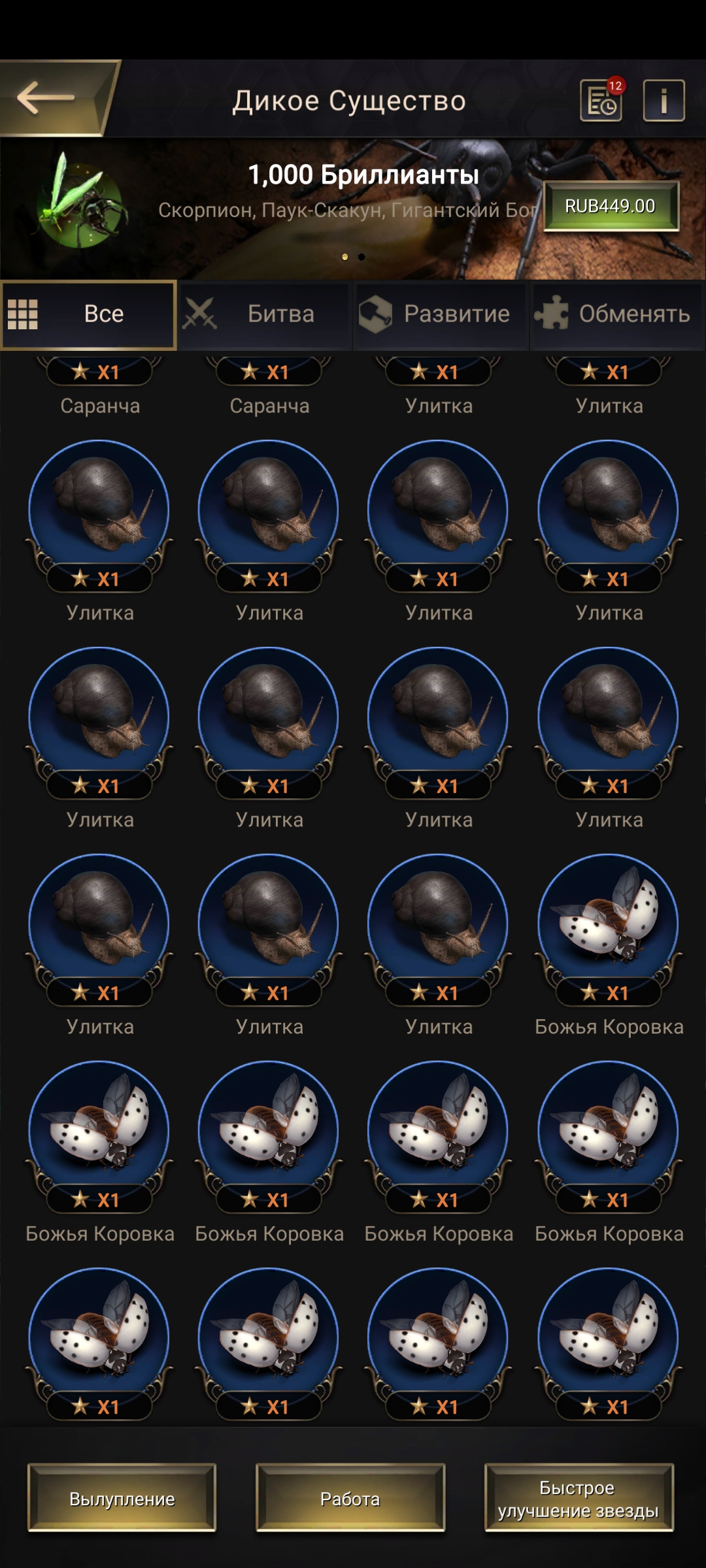Buy the 1,000 Бриллианты pack for RUB449.00
The width and height of the screenshot is (706, 1568).
[611, 206]
